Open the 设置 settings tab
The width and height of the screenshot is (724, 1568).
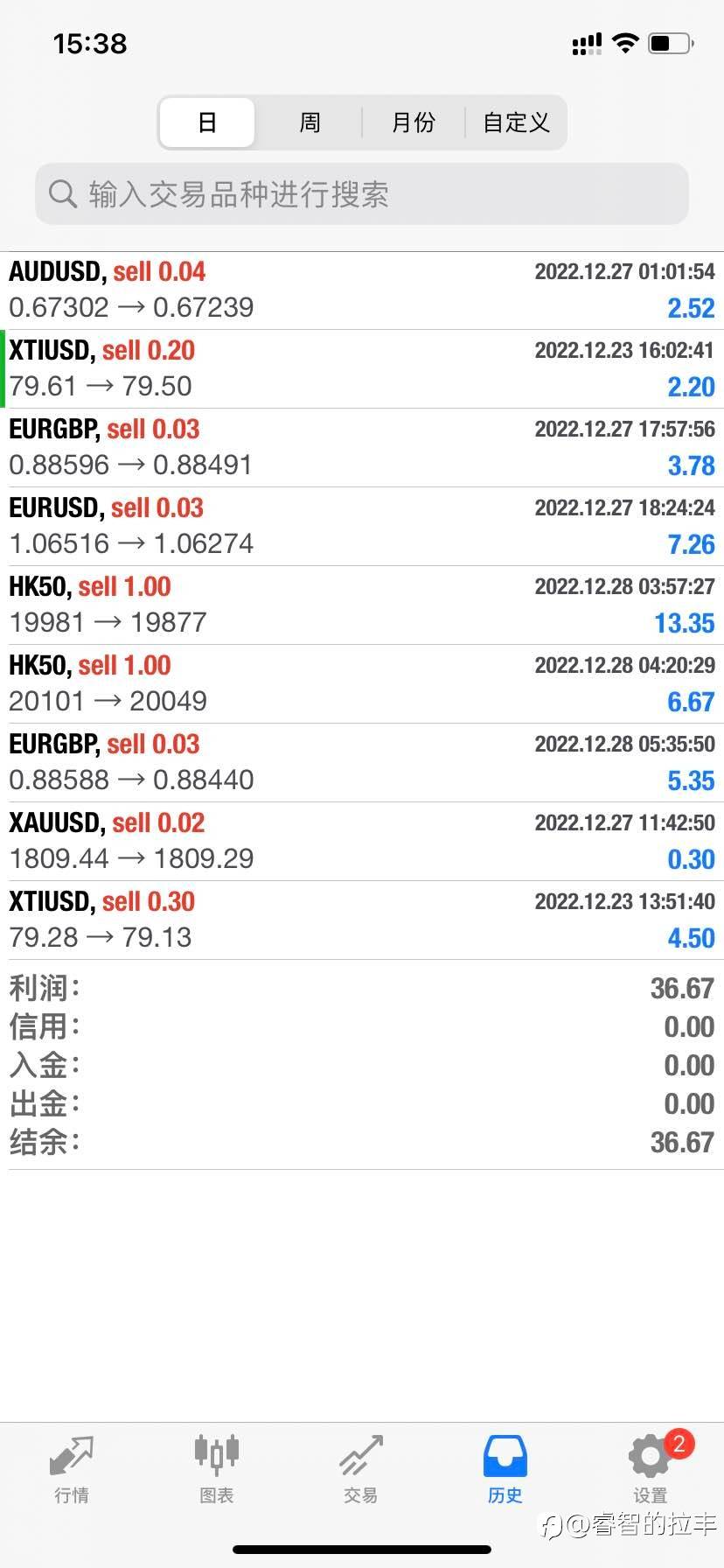point(651,1470)
